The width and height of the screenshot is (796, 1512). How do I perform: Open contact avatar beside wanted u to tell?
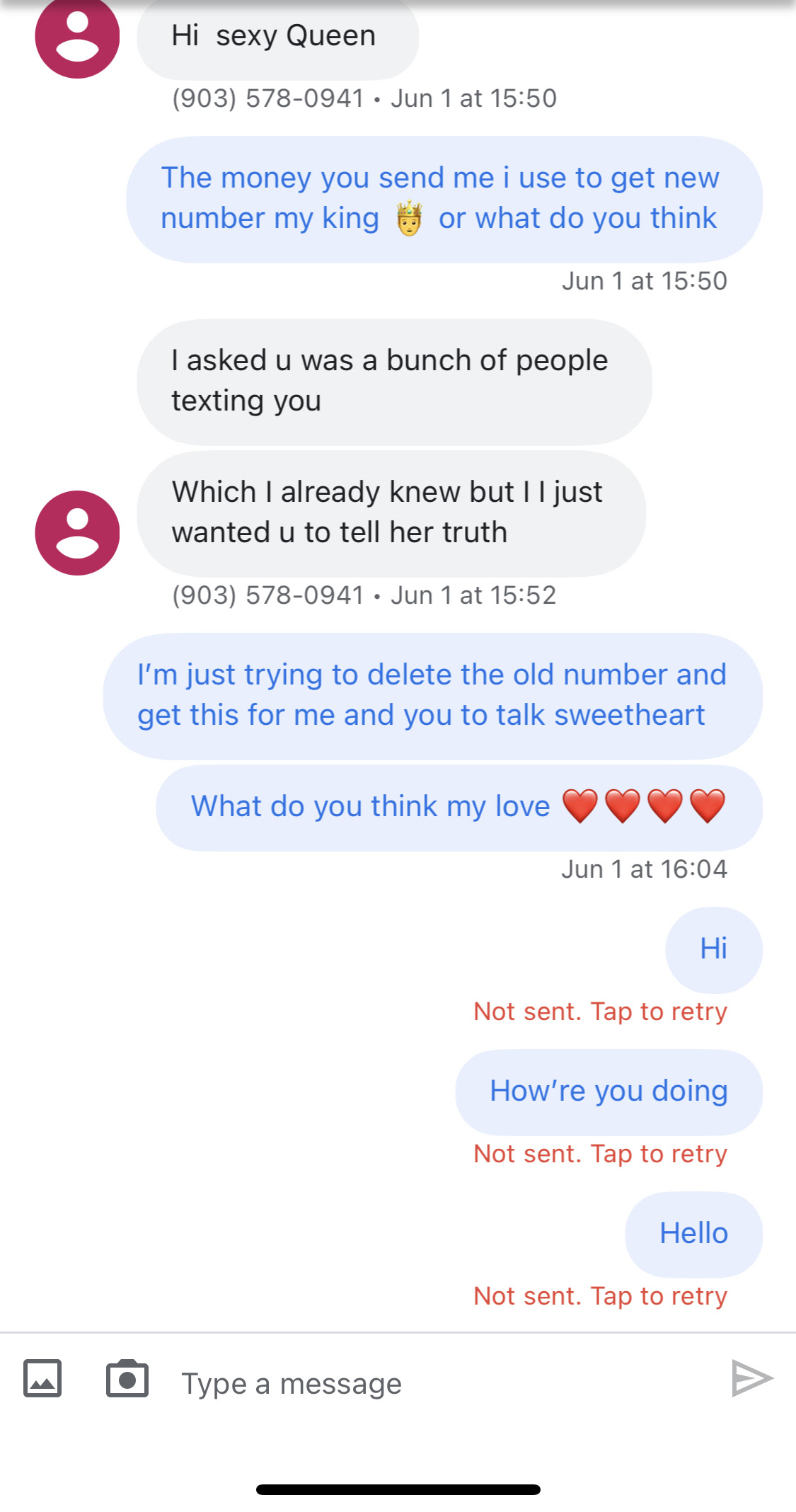click(77, 533)
